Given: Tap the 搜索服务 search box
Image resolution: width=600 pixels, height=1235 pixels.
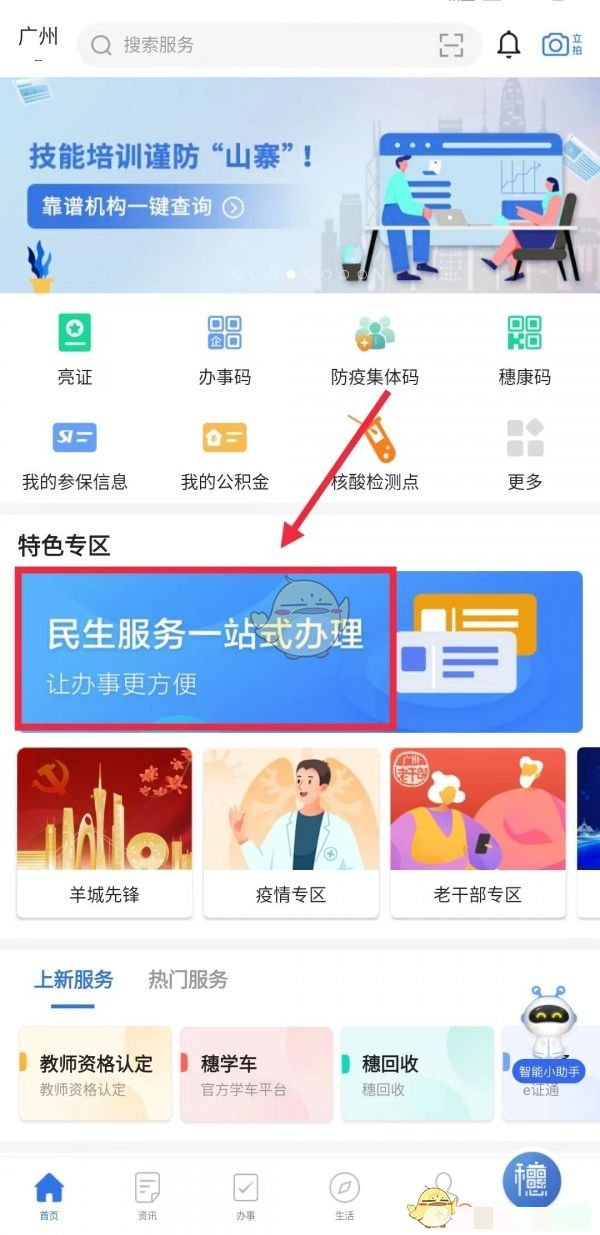Looking at the screenshot, I should tap(260, 45).
